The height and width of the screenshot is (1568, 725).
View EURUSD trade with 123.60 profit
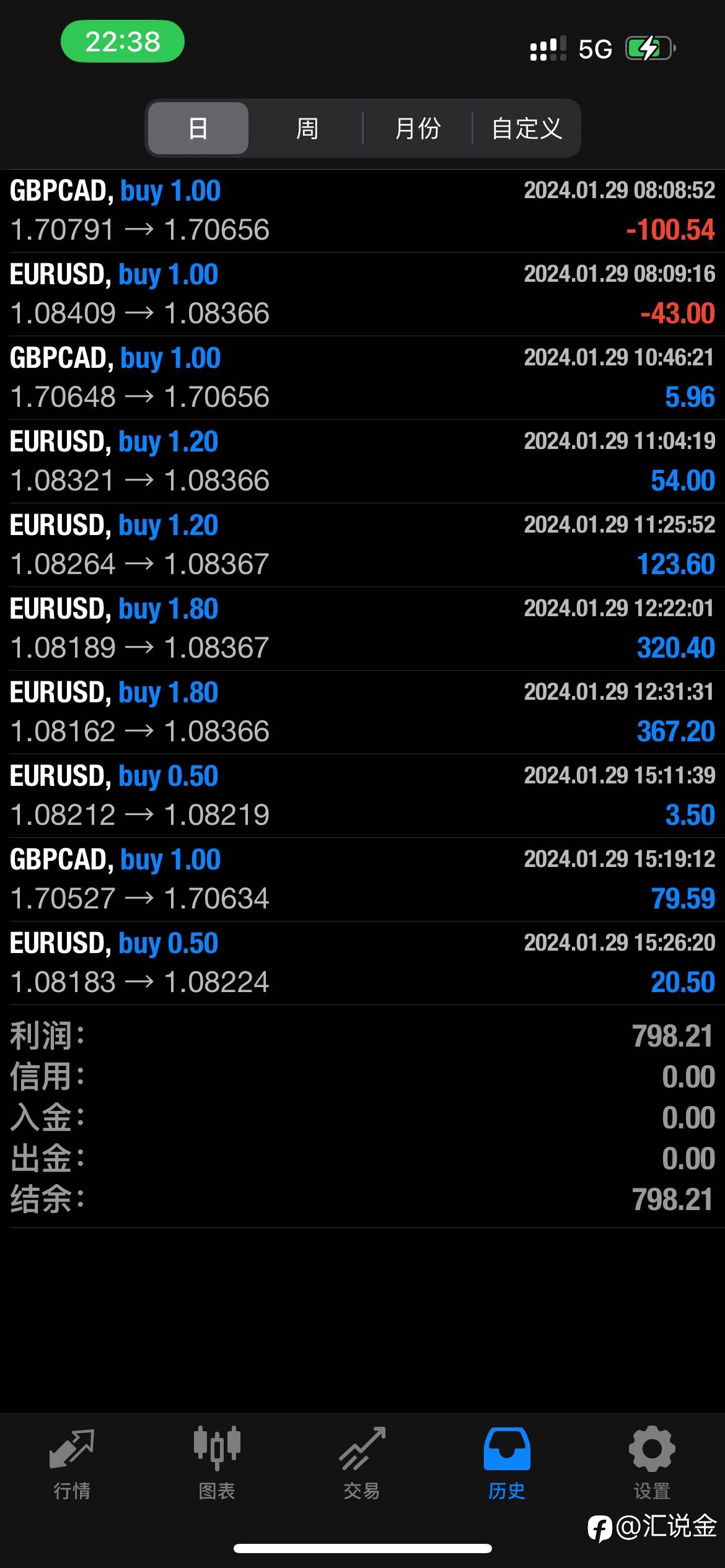(362, 545)
